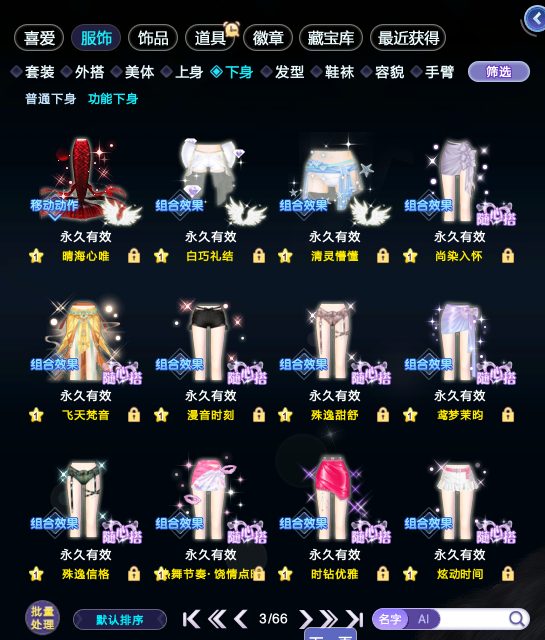Screen dimensions: 545x640
Task: Select the 炫动时间 white skirt
Action: tap(460, 500)
